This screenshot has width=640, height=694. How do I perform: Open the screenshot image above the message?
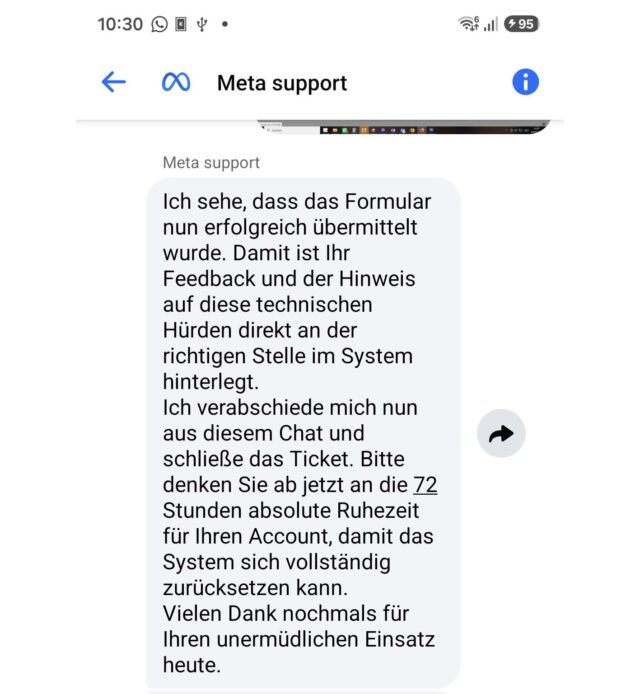pos(404,127)
